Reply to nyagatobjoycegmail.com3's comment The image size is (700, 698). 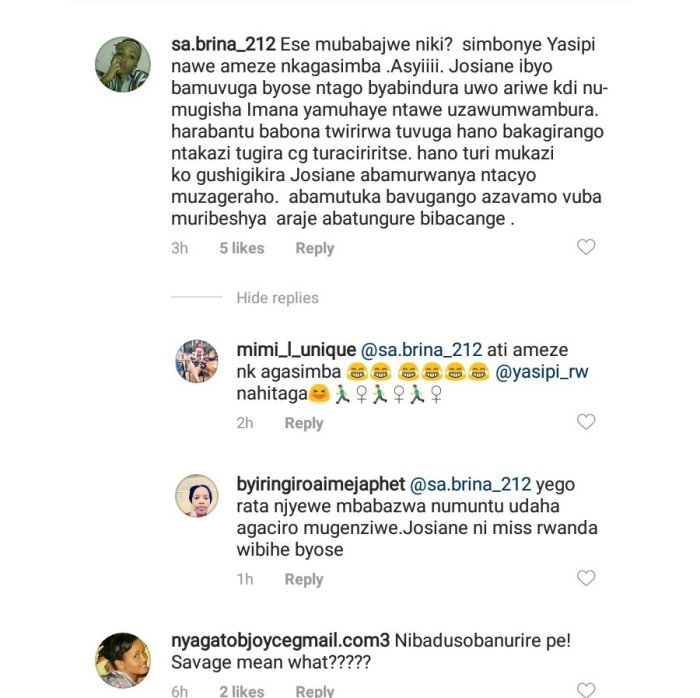[x=314, y=691]
